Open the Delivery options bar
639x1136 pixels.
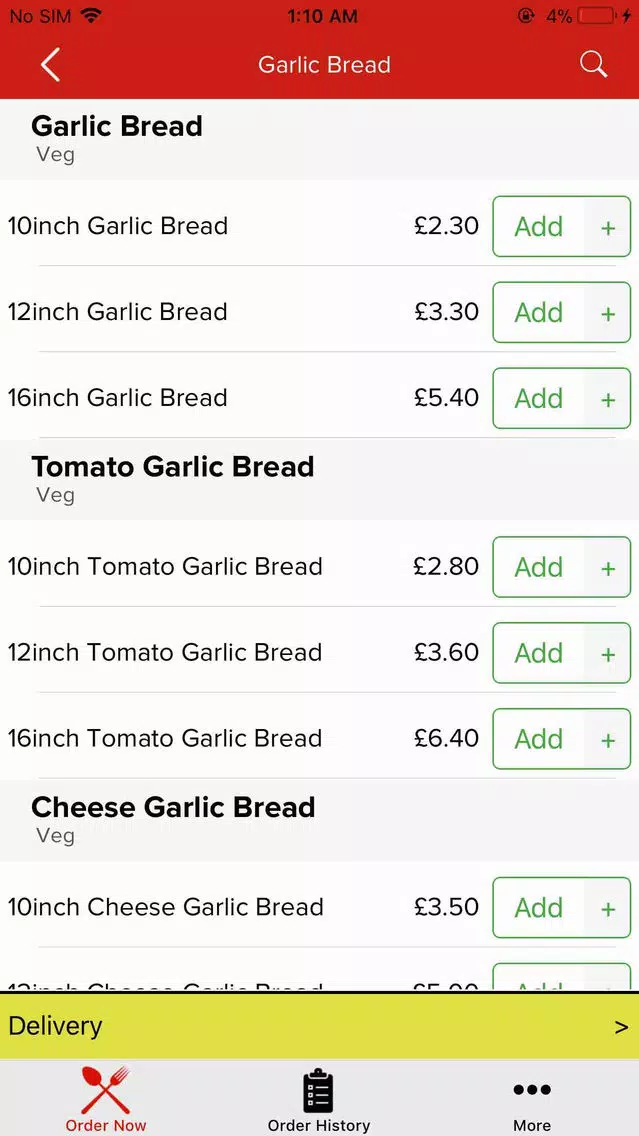pyautogui.click(x=320, y=1026)
